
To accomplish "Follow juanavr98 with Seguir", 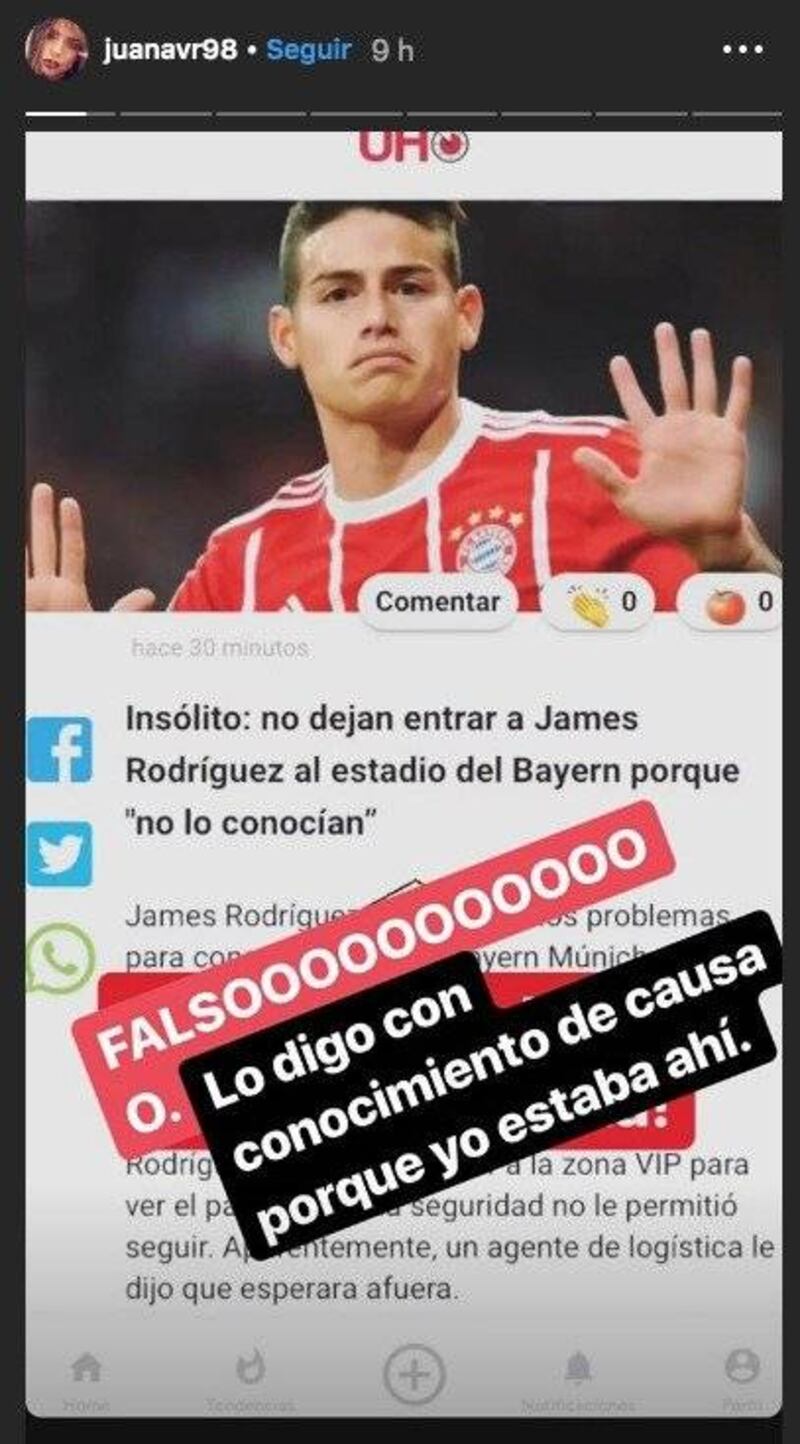I will 308,51.
